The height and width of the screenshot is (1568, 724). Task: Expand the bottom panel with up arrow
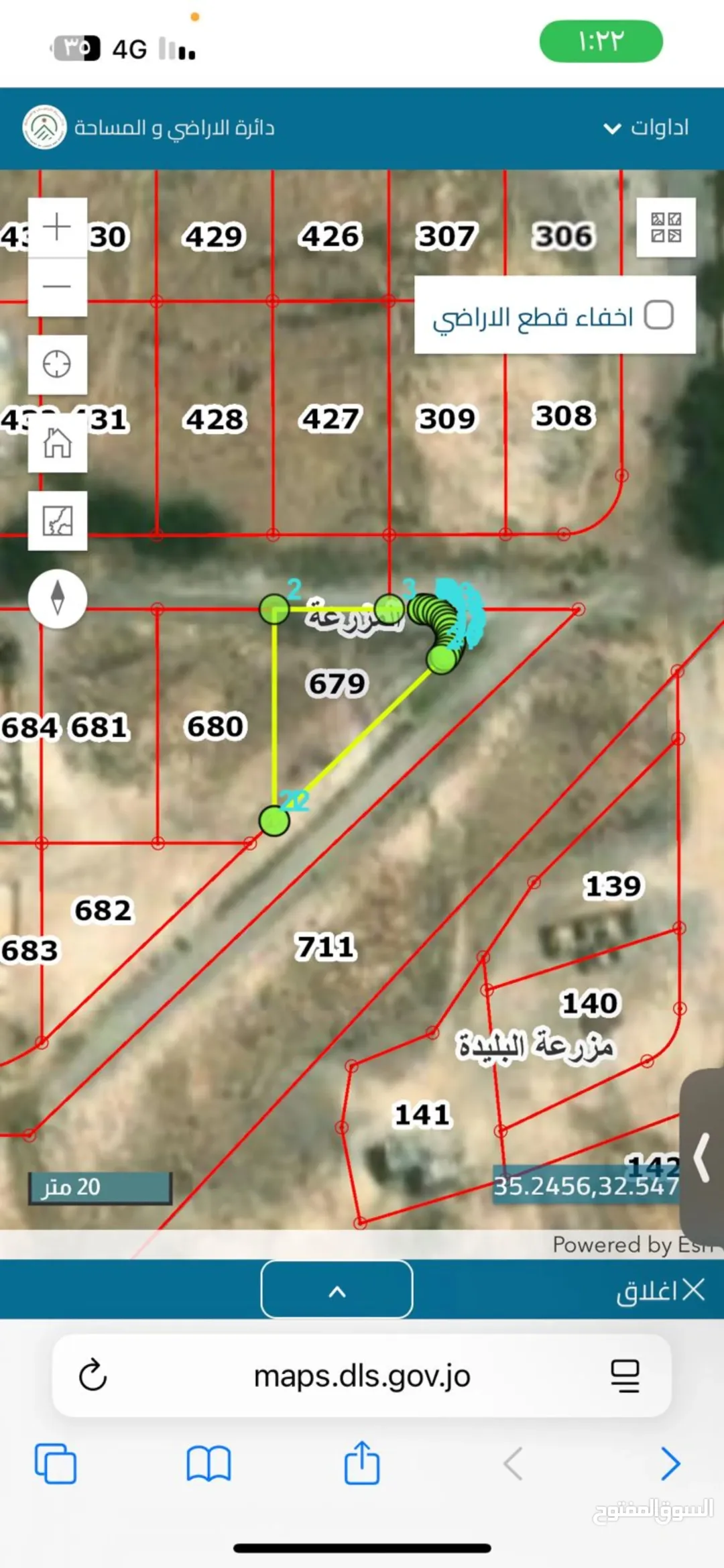[x=337, y=1290]
